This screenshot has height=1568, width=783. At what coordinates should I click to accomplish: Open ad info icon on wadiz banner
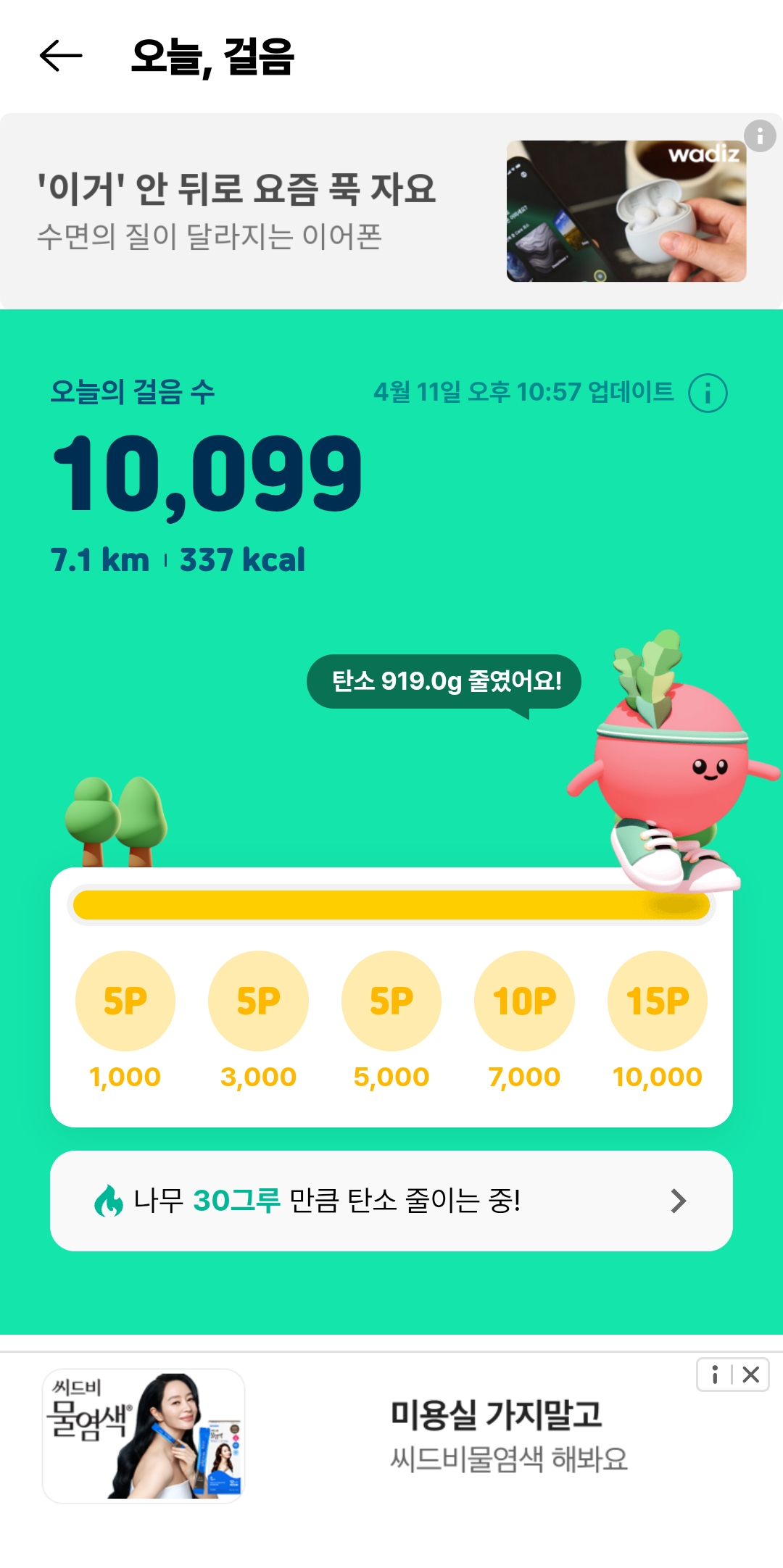pos(760,135)
